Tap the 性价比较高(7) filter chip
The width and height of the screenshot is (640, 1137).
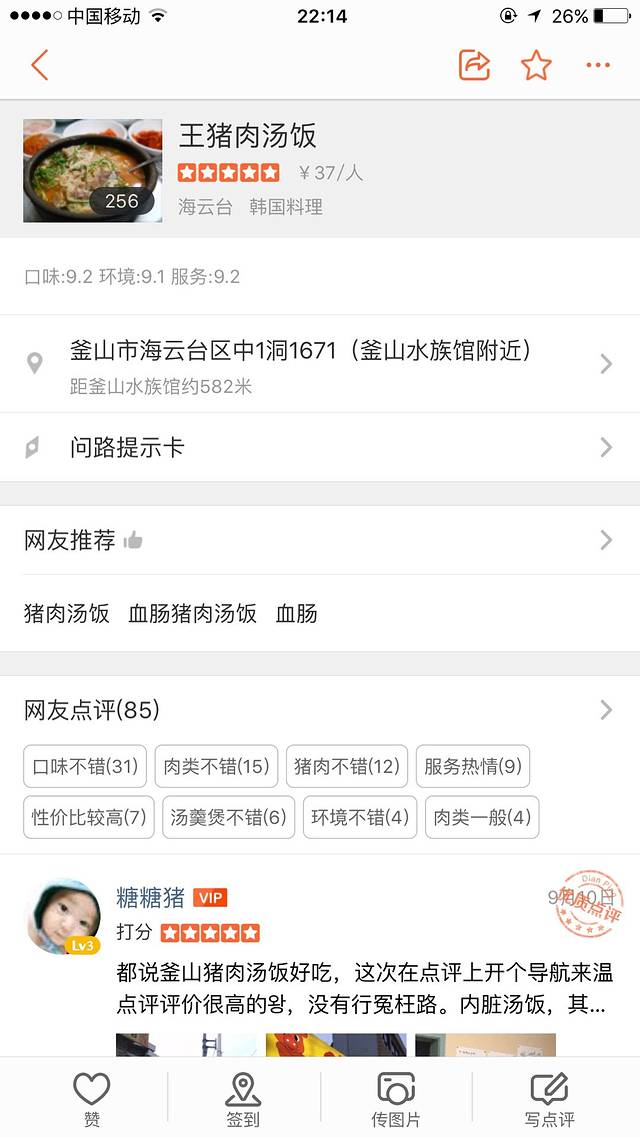[89, 817]
